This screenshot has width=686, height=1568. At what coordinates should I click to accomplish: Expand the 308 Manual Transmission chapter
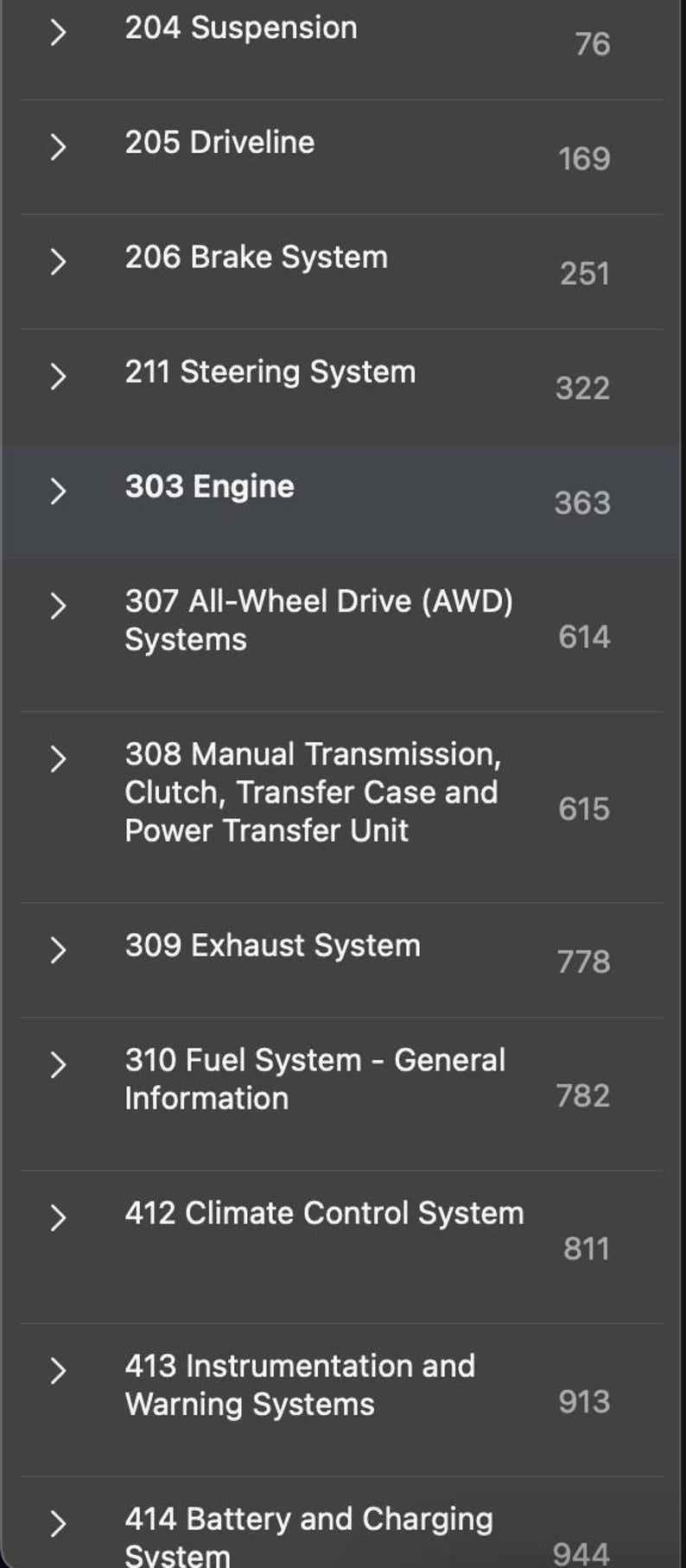(59, 759)
